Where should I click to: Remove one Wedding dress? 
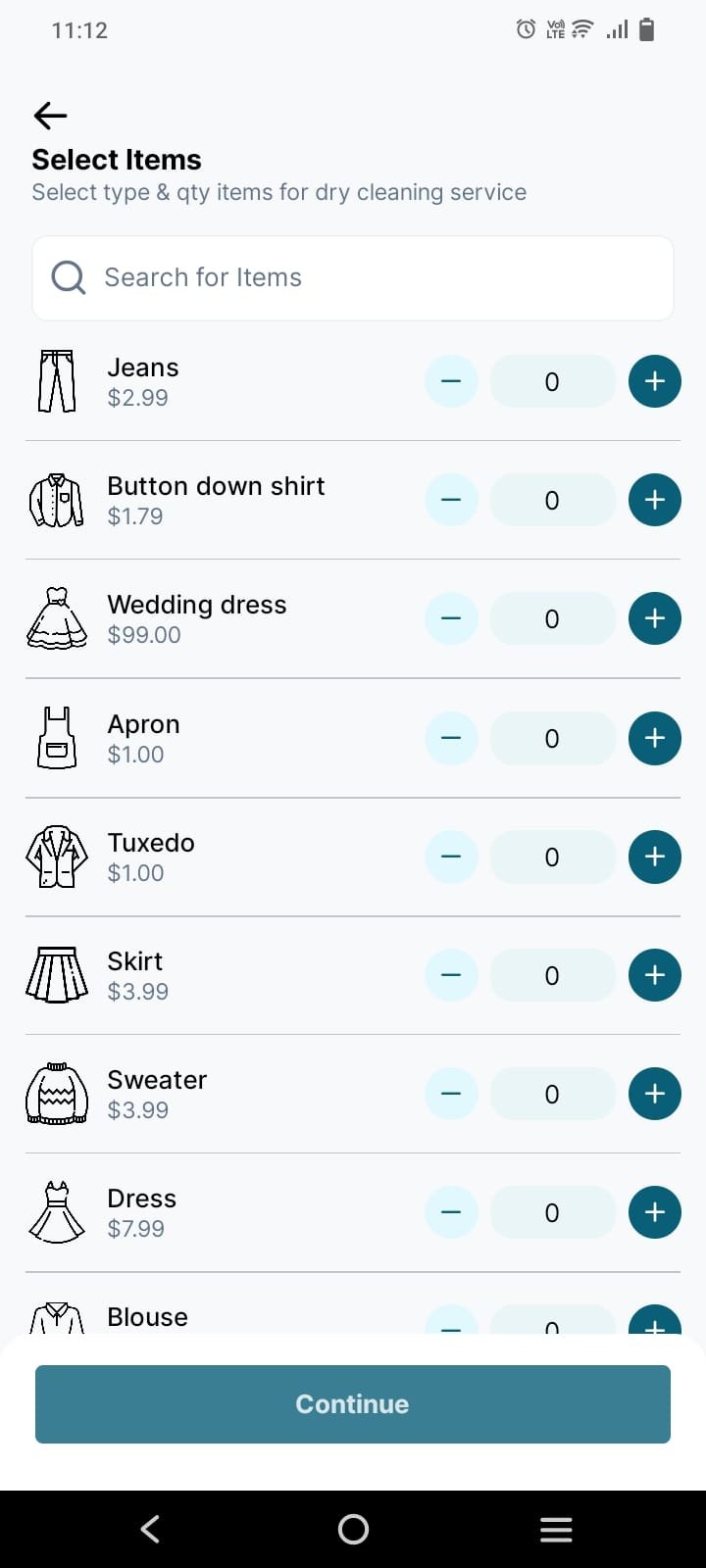pyautogui.click(x=451, y=618)
